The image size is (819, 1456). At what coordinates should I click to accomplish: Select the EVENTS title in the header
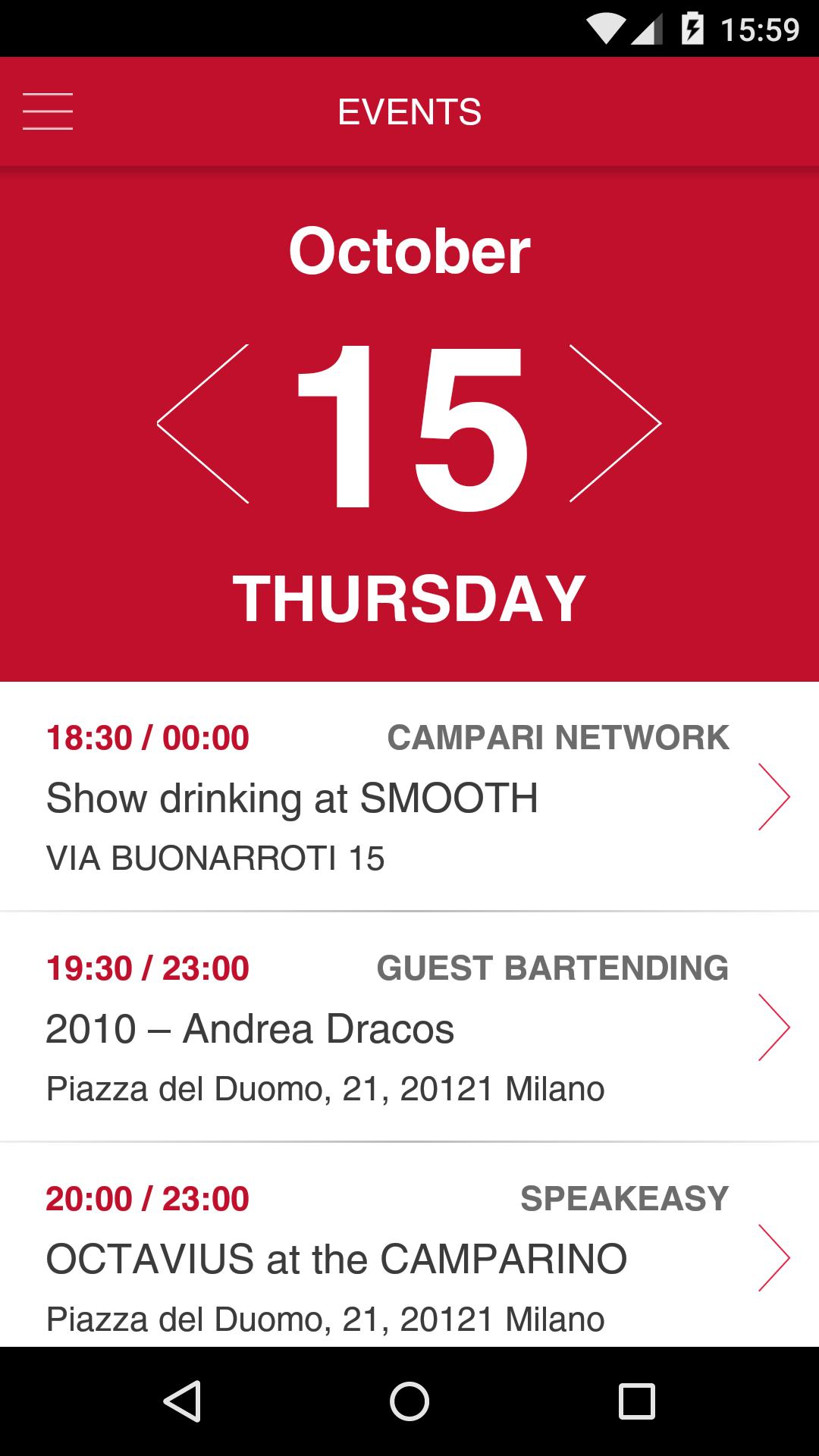click(409, 111)
